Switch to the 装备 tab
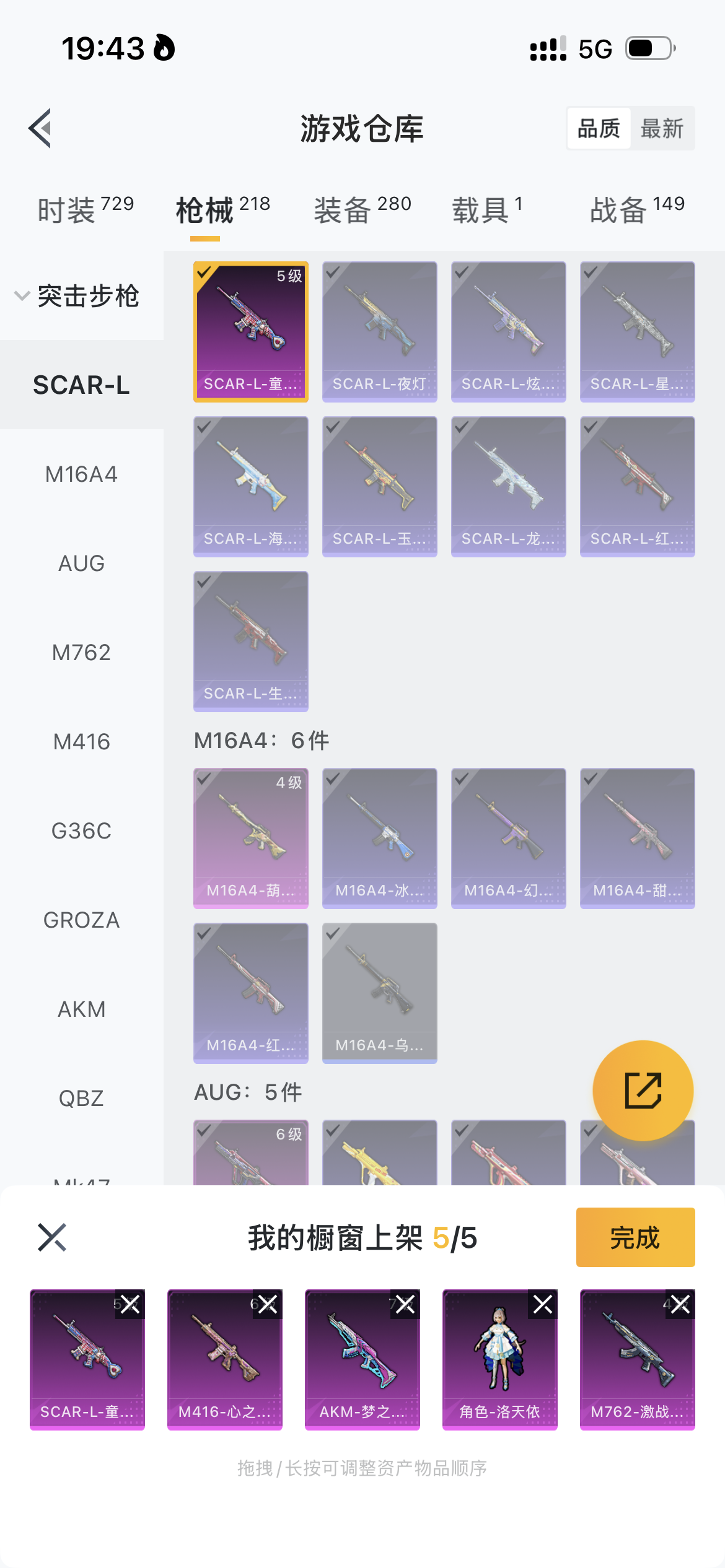Image resolution: width=725 pixels, height=1568 pixels. tap(362, 209)
